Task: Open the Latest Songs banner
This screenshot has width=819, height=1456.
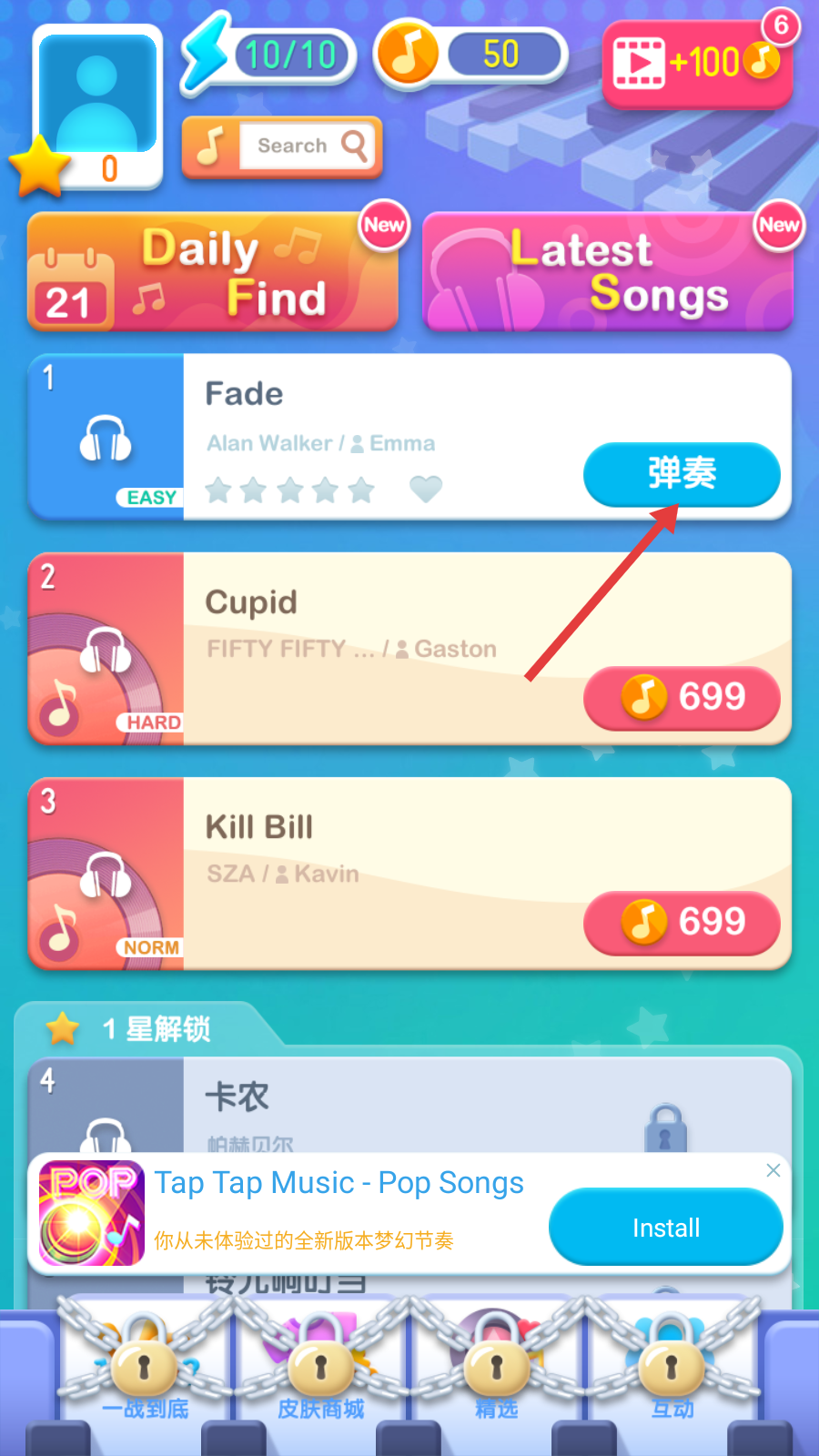Action: [607, 271]
